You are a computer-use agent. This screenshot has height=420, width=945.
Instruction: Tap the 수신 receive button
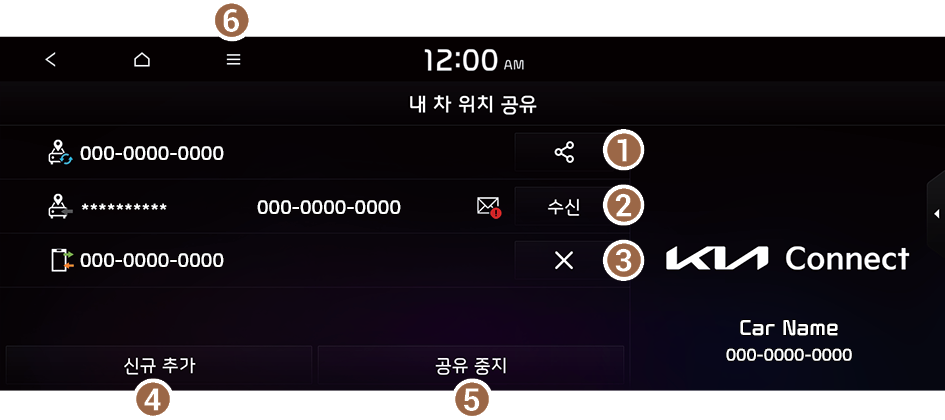[563, 207]
